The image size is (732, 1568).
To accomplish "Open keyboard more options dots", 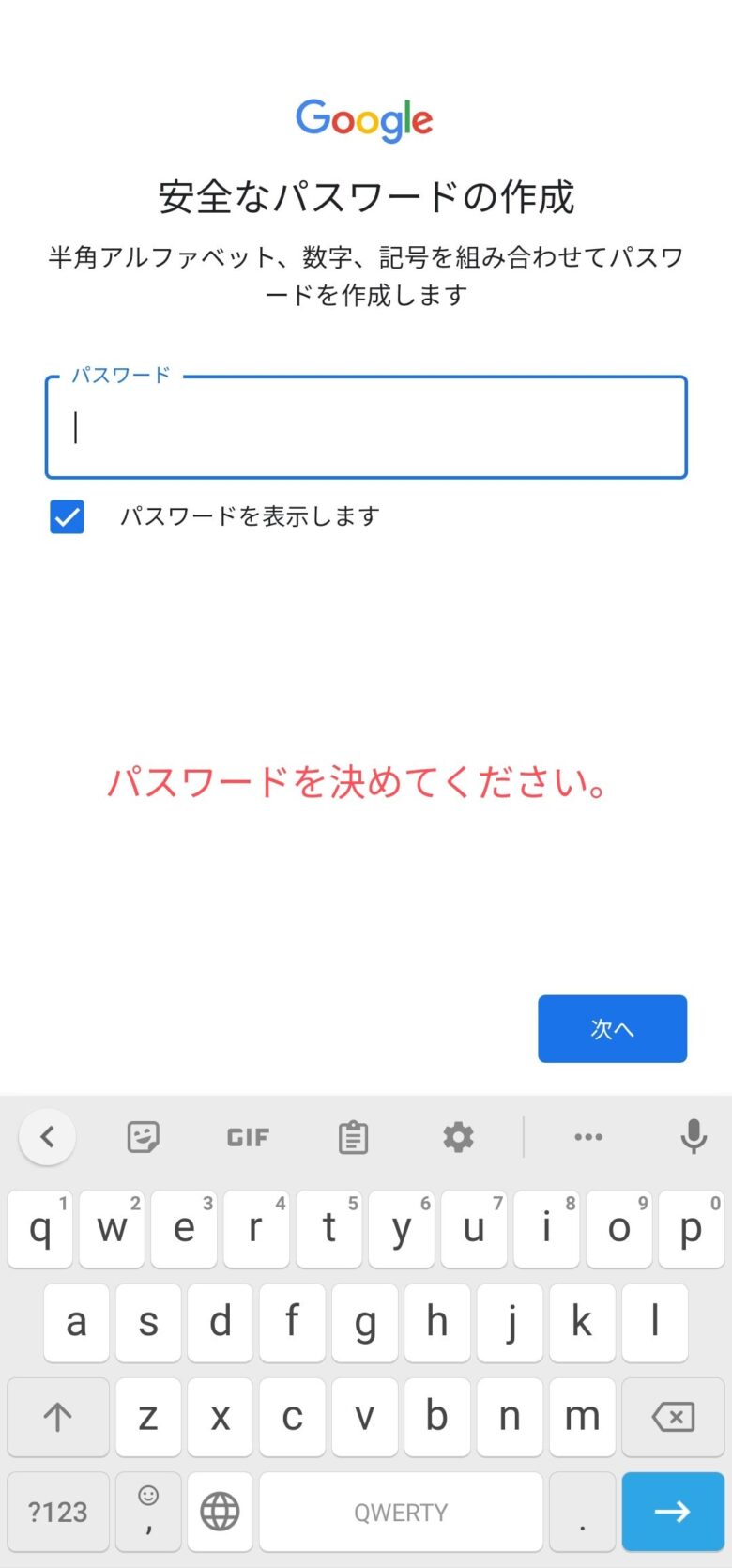I will pos(588,1137).
